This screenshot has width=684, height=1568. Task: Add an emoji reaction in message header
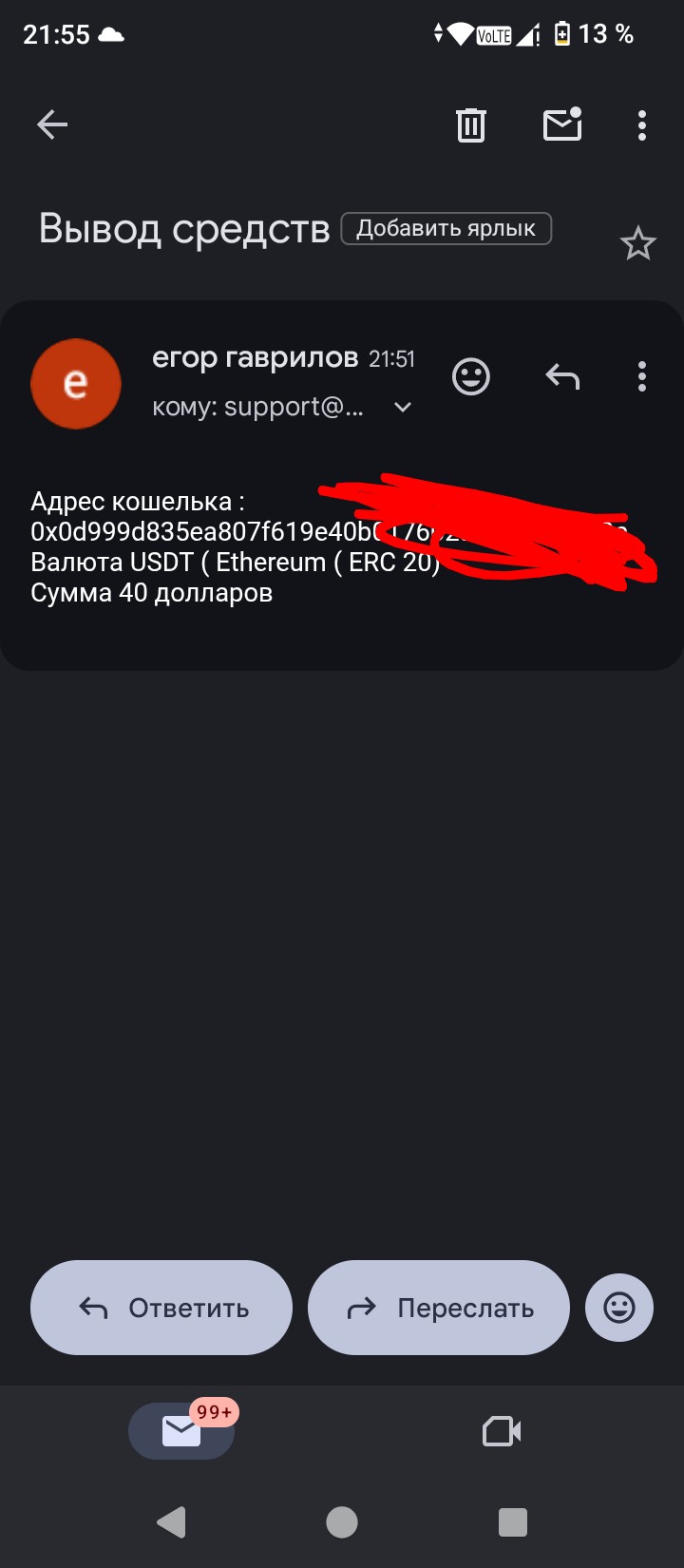pos(471,377)
